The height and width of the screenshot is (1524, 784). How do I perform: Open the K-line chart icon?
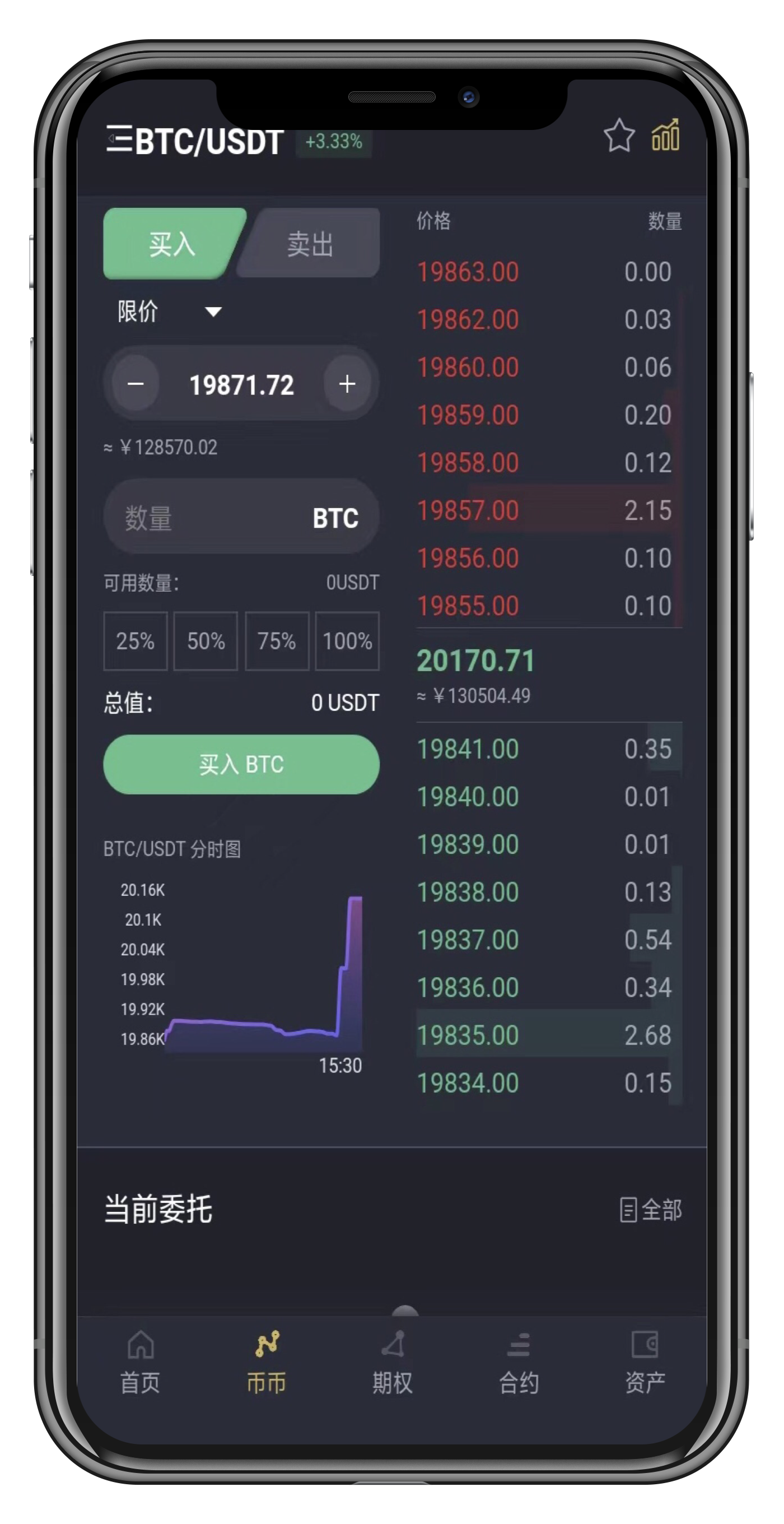point(665,136)
